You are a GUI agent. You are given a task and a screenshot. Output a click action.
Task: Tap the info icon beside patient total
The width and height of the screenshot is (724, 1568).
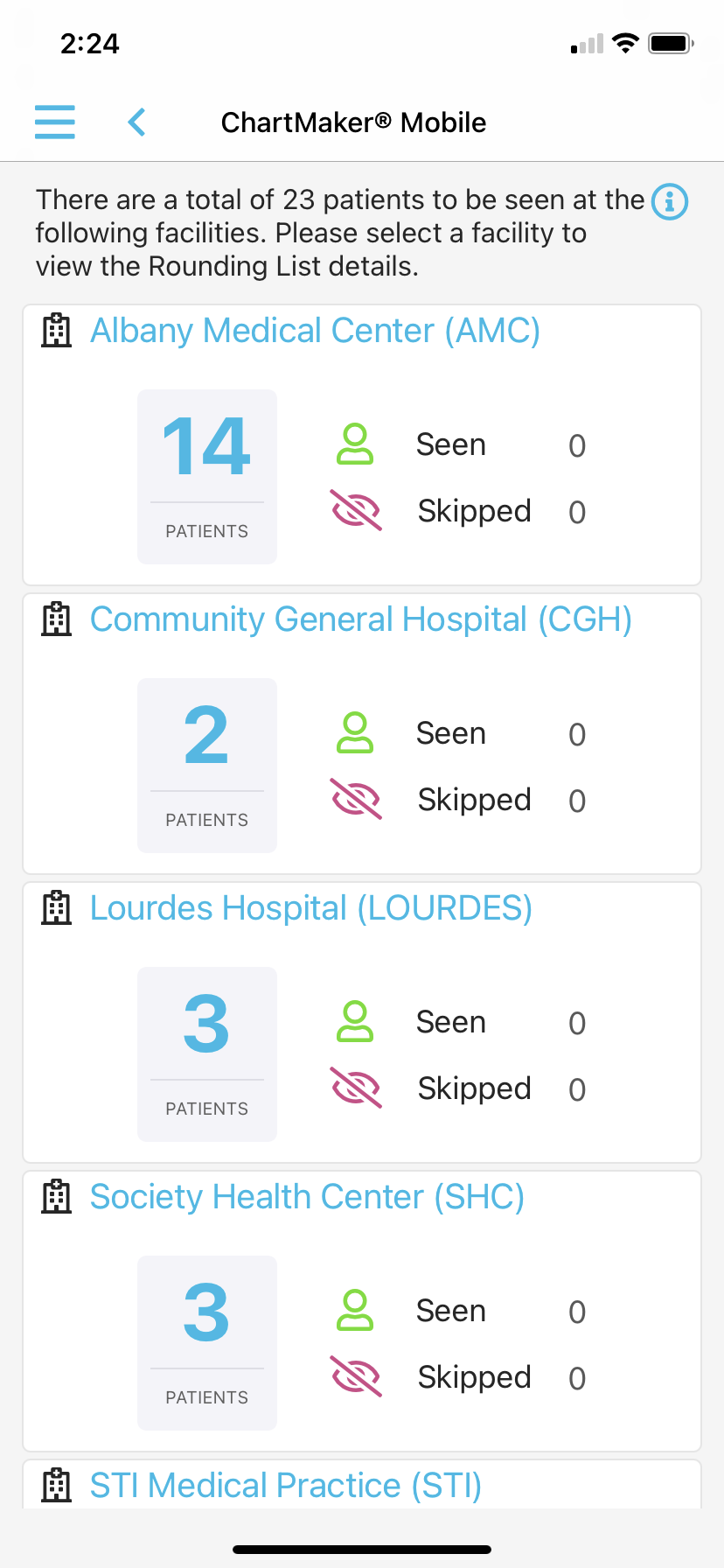[670, 202]
